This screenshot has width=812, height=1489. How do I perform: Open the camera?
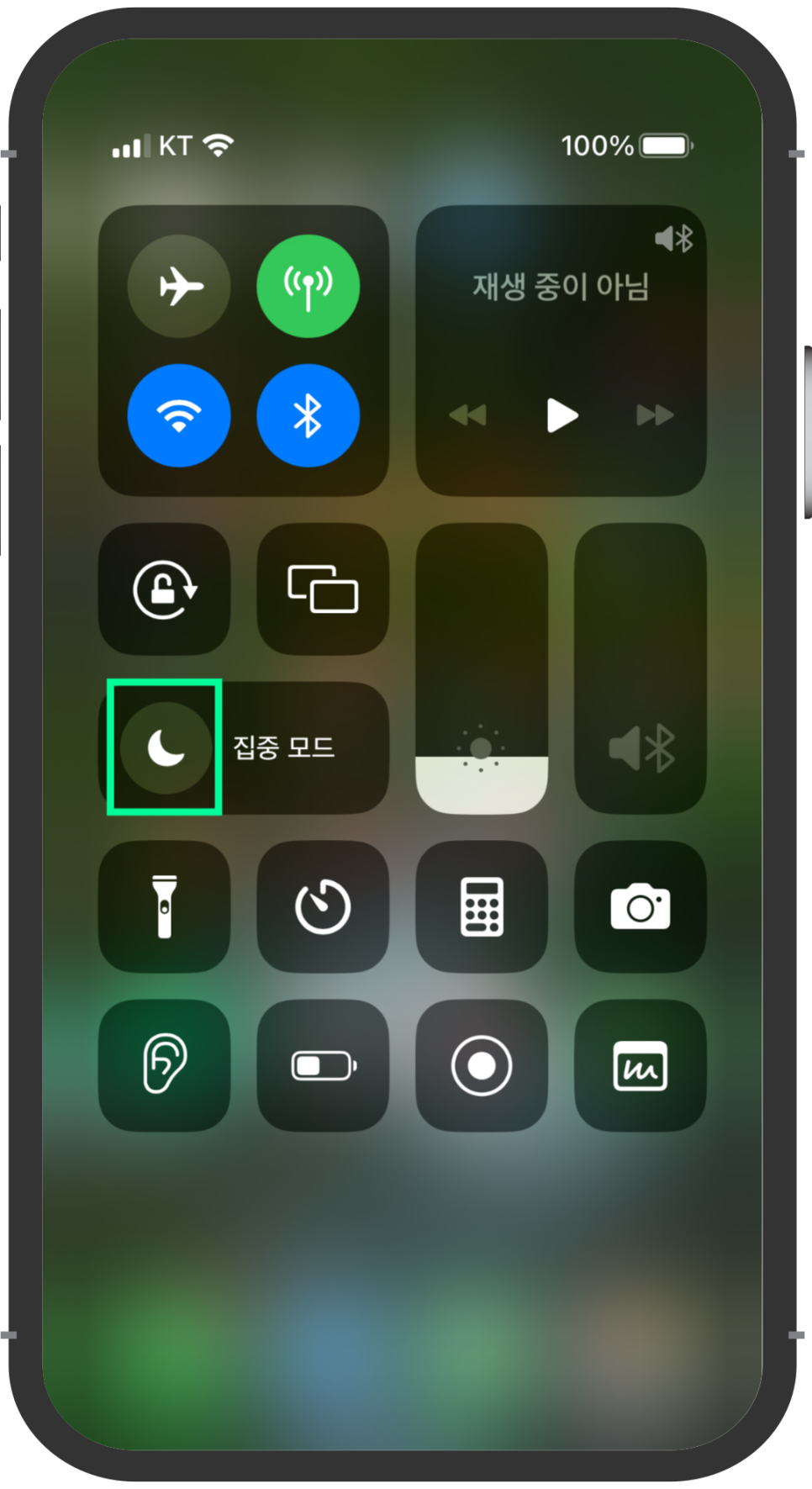[641, 906]
